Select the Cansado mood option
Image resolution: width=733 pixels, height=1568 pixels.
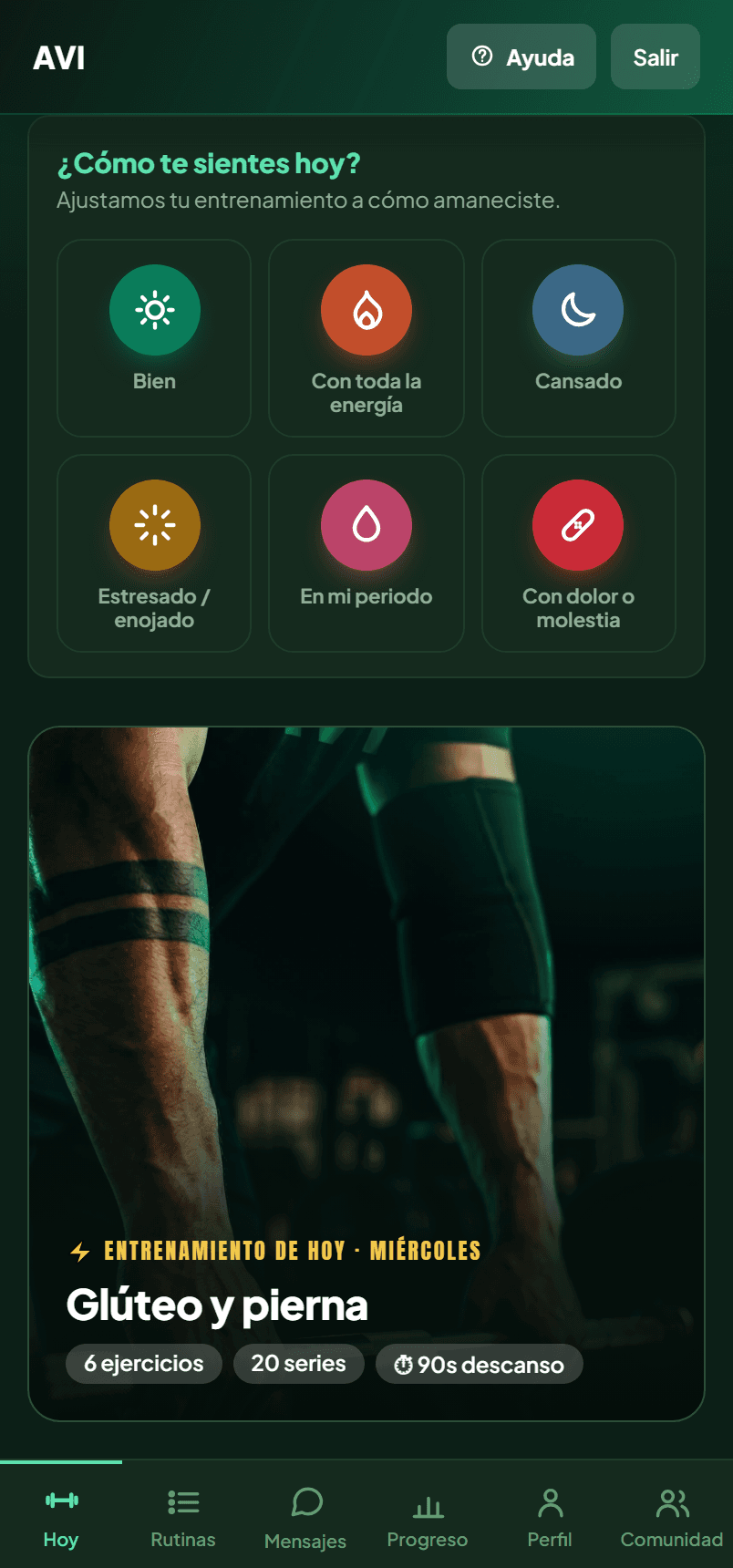579,338
